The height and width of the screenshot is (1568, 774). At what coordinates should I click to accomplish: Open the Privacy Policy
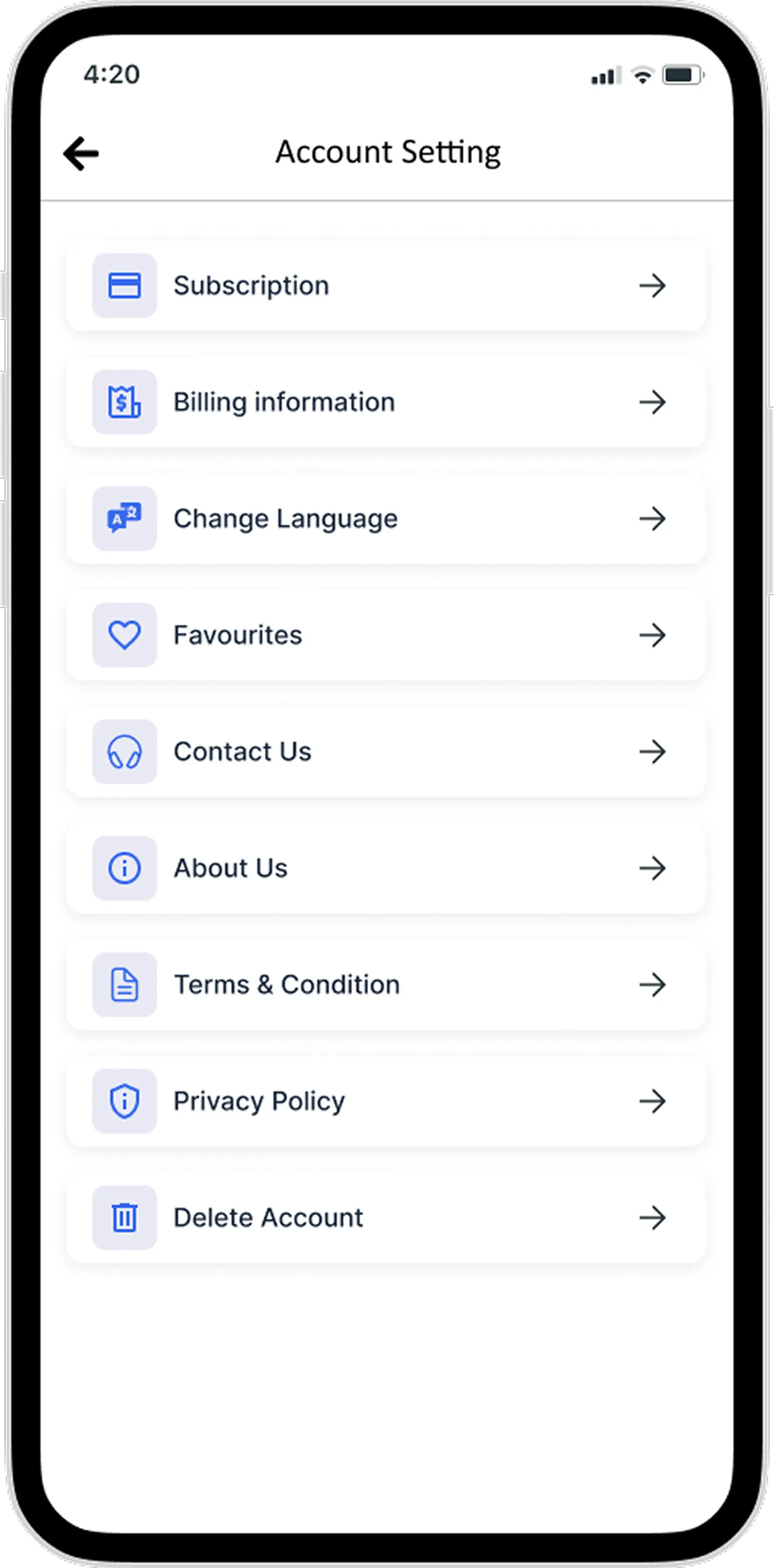pyautogui.click(x=386, y=1101)
